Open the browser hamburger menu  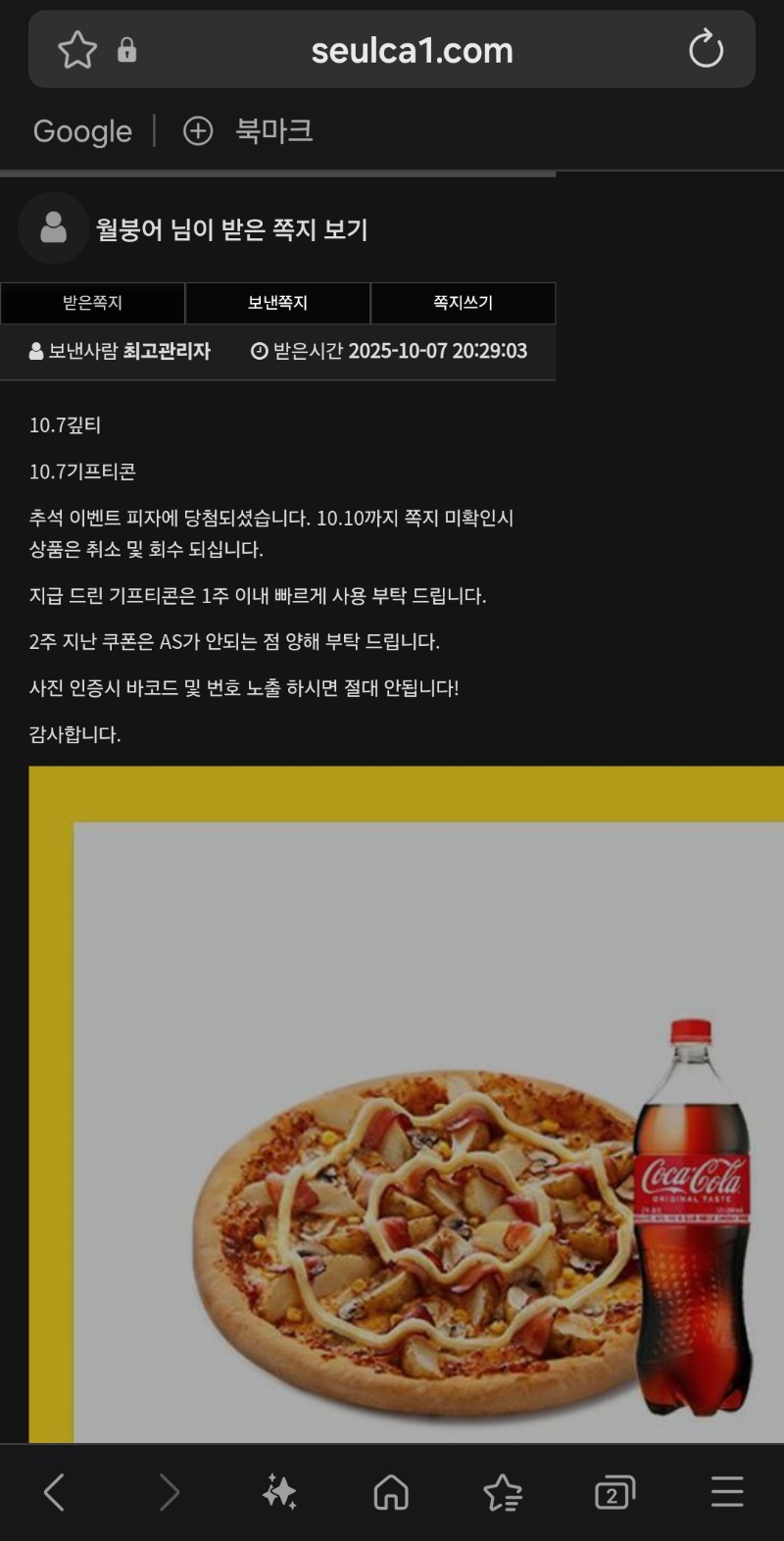[x=727, y=1493]
